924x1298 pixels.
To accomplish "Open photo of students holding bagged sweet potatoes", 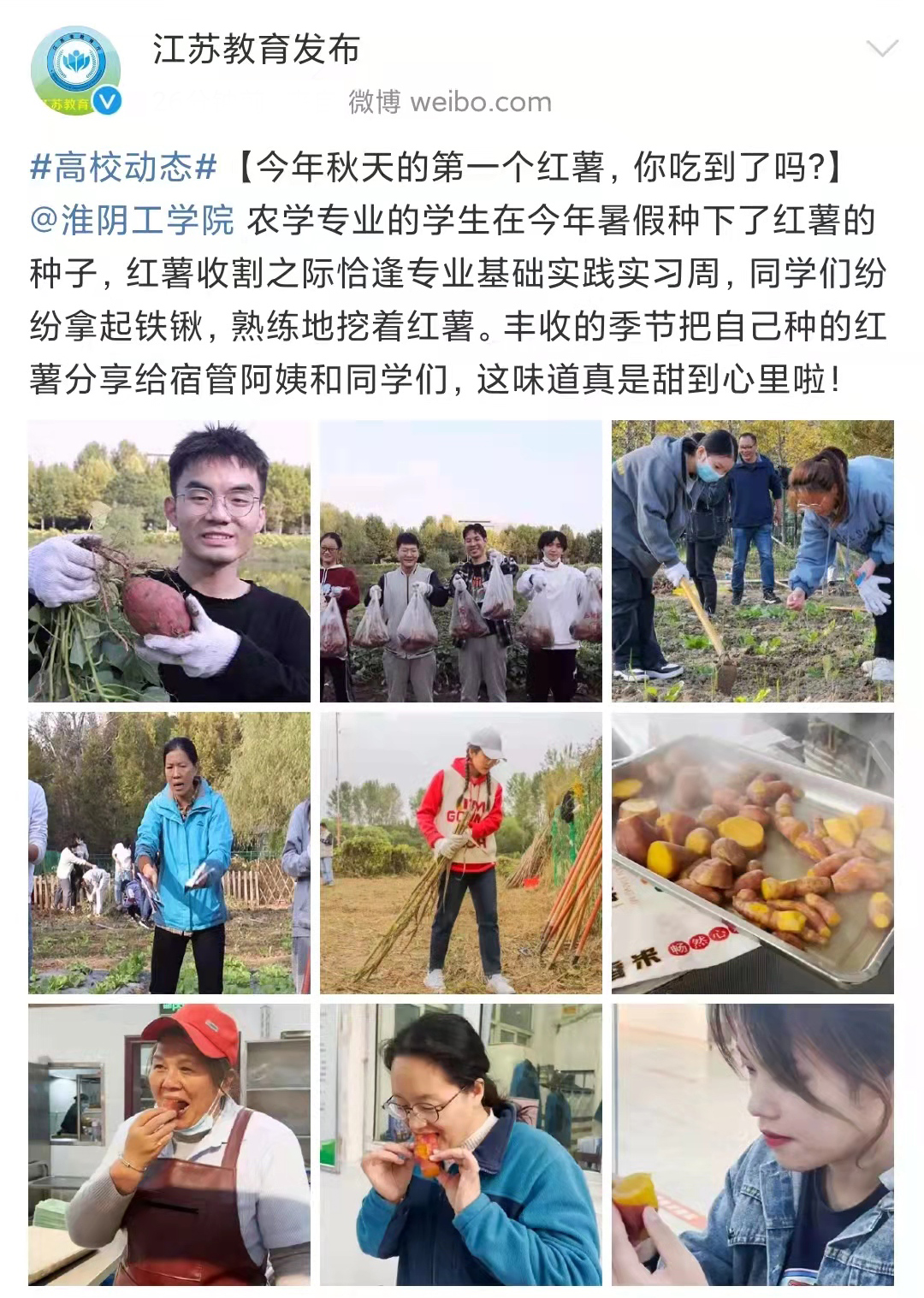I will [x=461, y=561].
